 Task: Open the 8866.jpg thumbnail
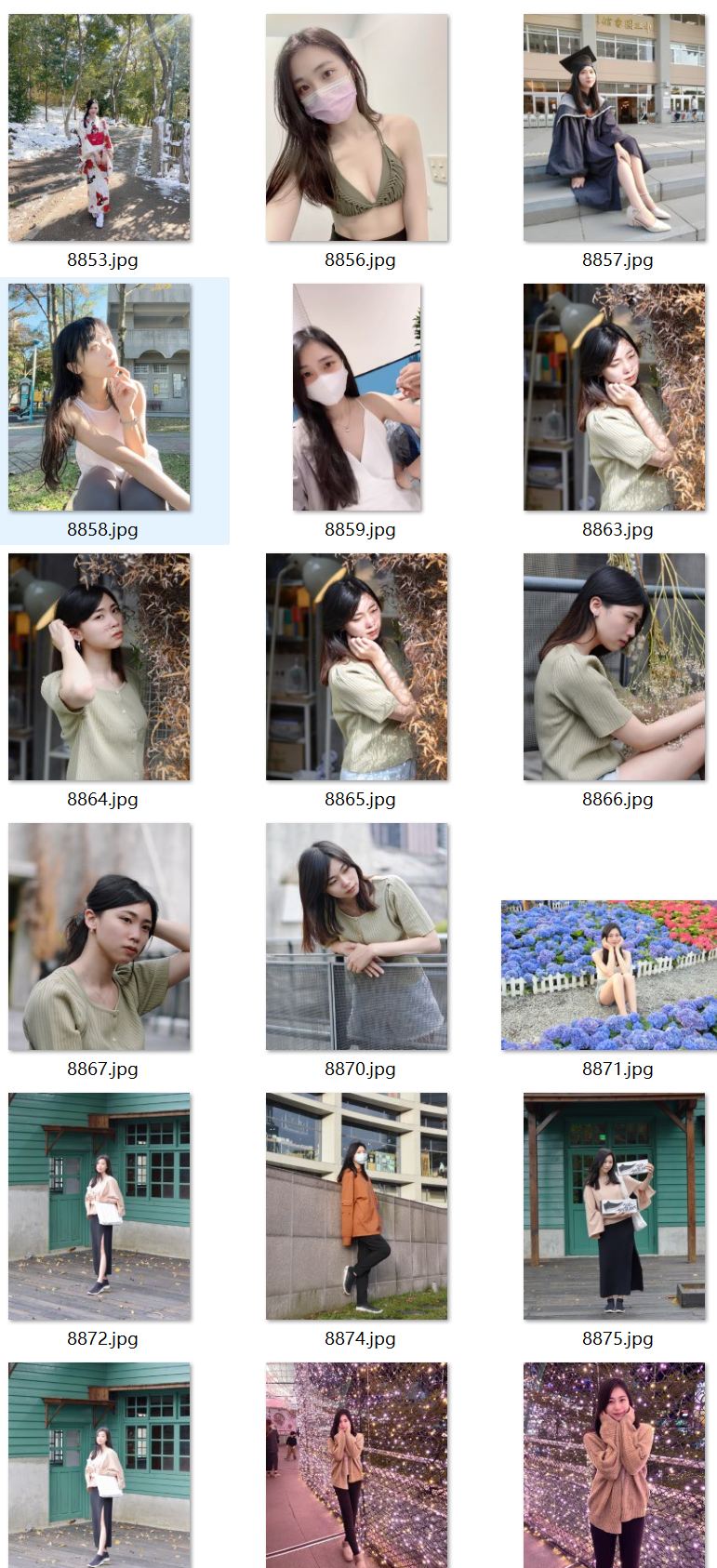pos(615,668)
